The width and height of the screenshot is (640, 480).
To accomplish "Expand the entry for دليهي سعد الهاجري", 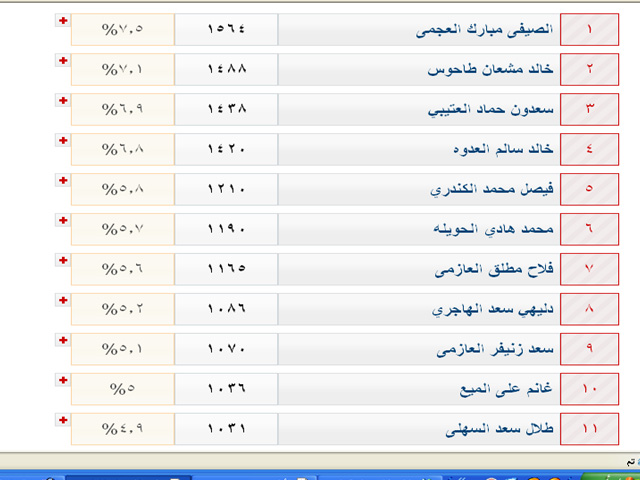I will pyautogui.click(x=64, y=301).
